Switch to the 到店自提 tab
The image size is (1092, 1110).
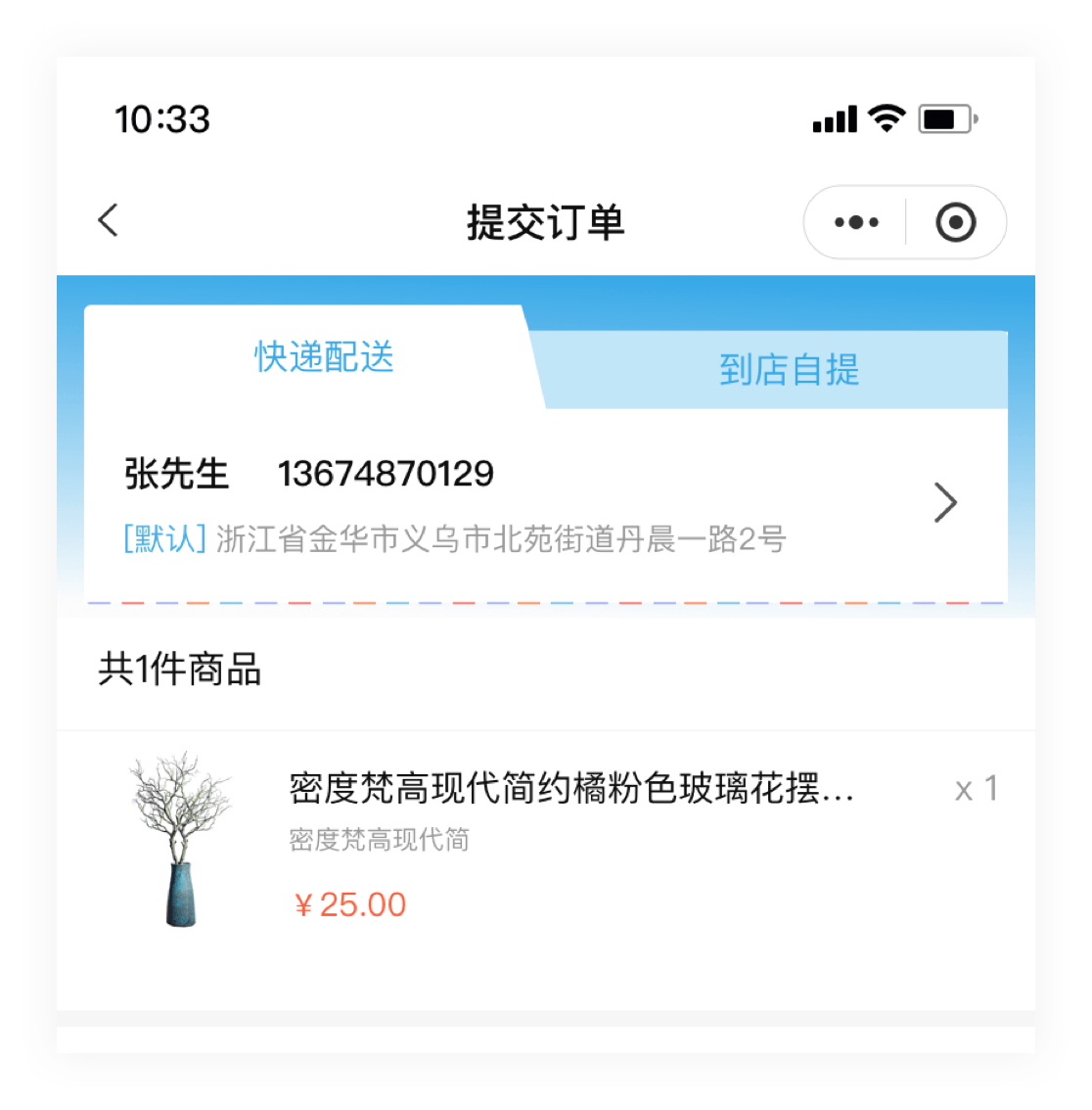(x=789, y=370)
